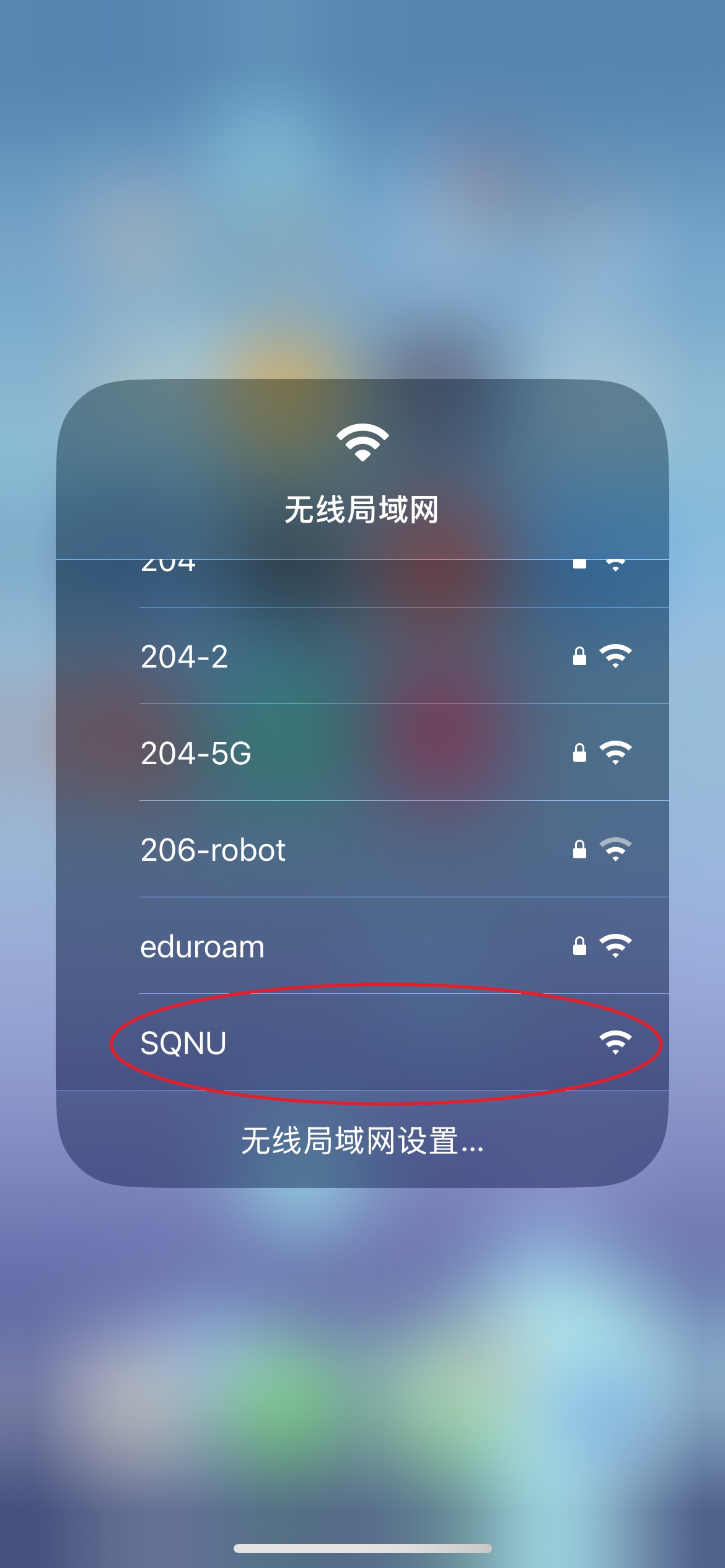Connect to the 204-2 network

tap(362, 656)
